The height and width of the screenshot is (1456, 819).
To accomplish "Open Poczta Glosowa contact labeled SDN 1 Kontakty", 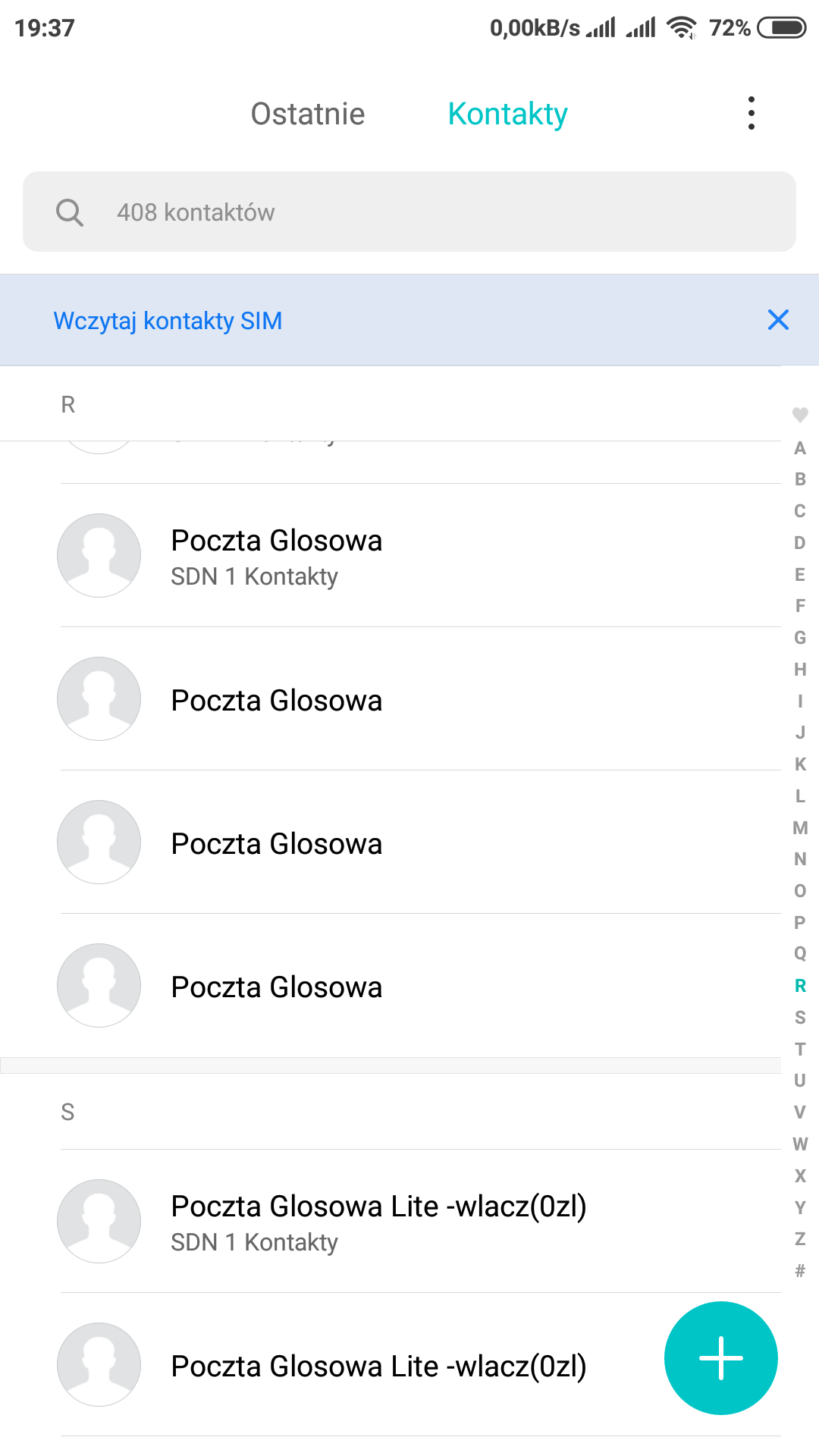I will (277, 556).
